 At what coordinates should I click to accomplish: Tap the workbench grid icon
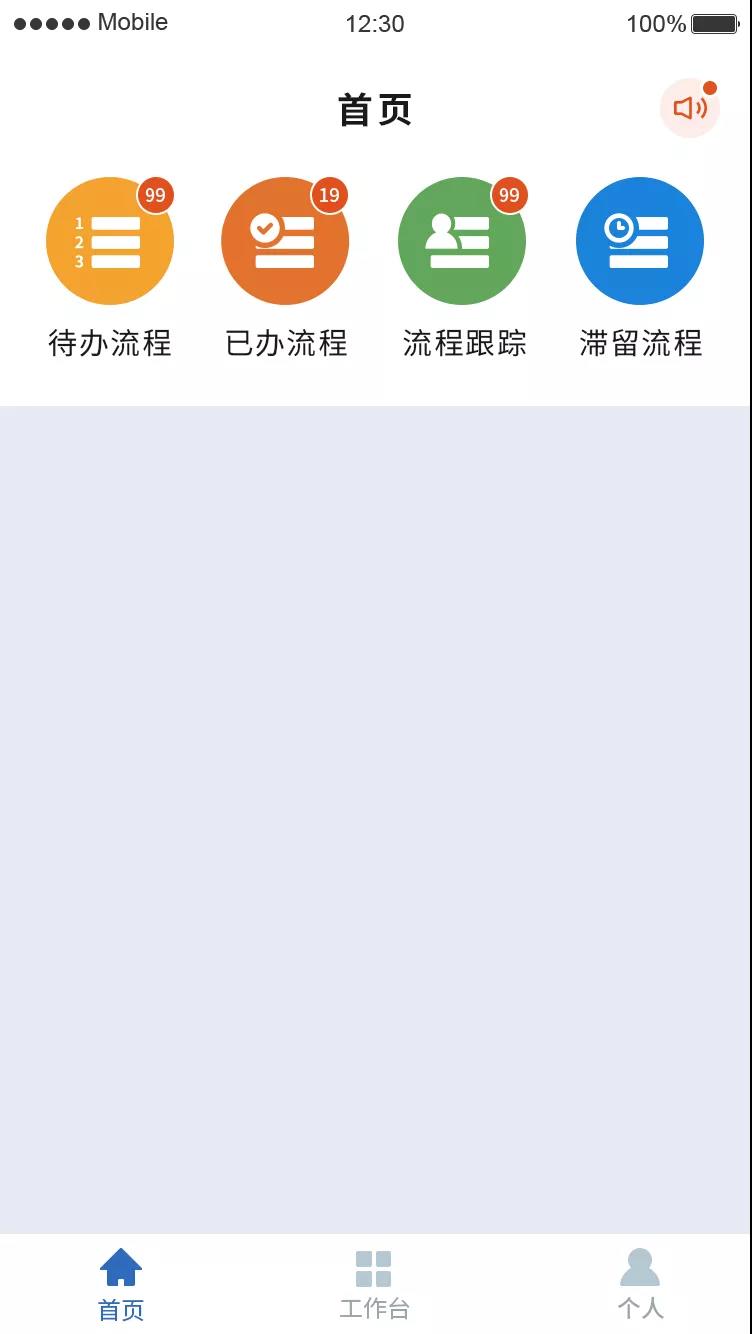point(372,1266)
